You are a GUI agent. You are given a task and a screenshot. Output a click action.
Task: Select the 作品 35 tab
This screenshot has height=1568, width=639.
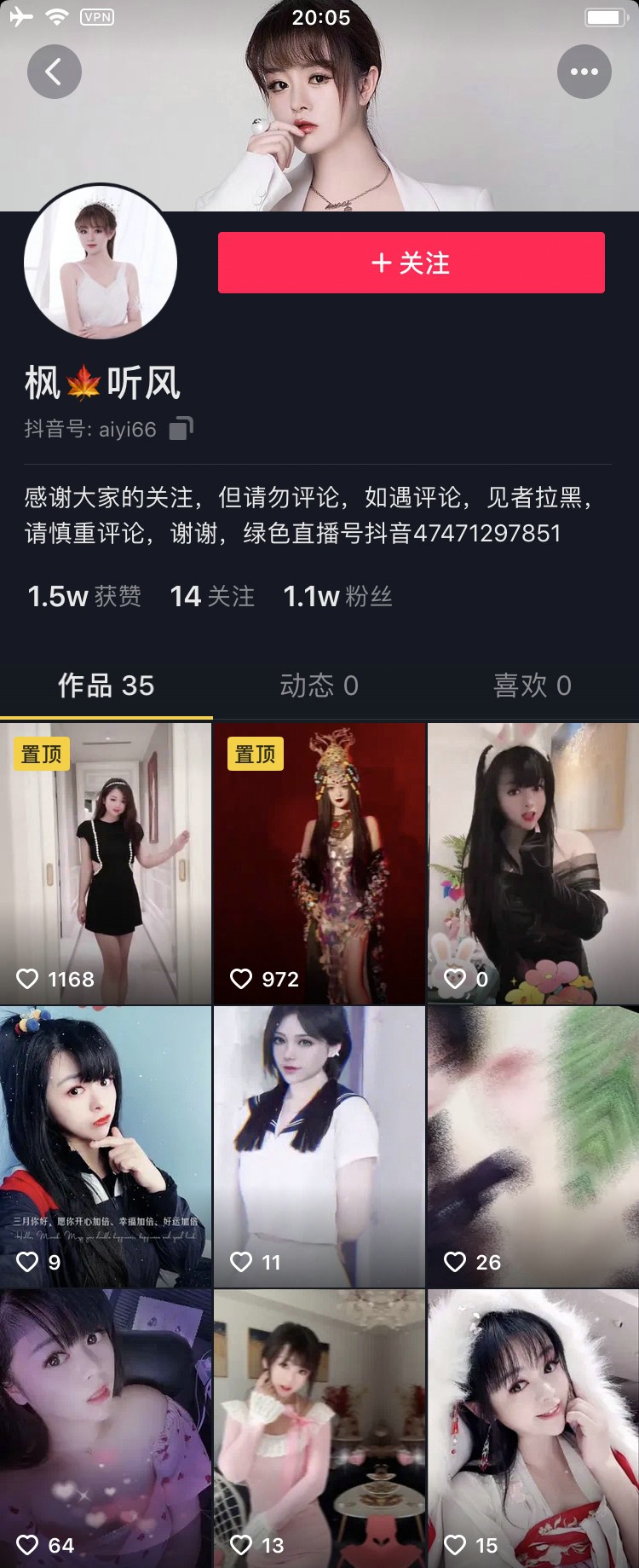coord(106,686)
